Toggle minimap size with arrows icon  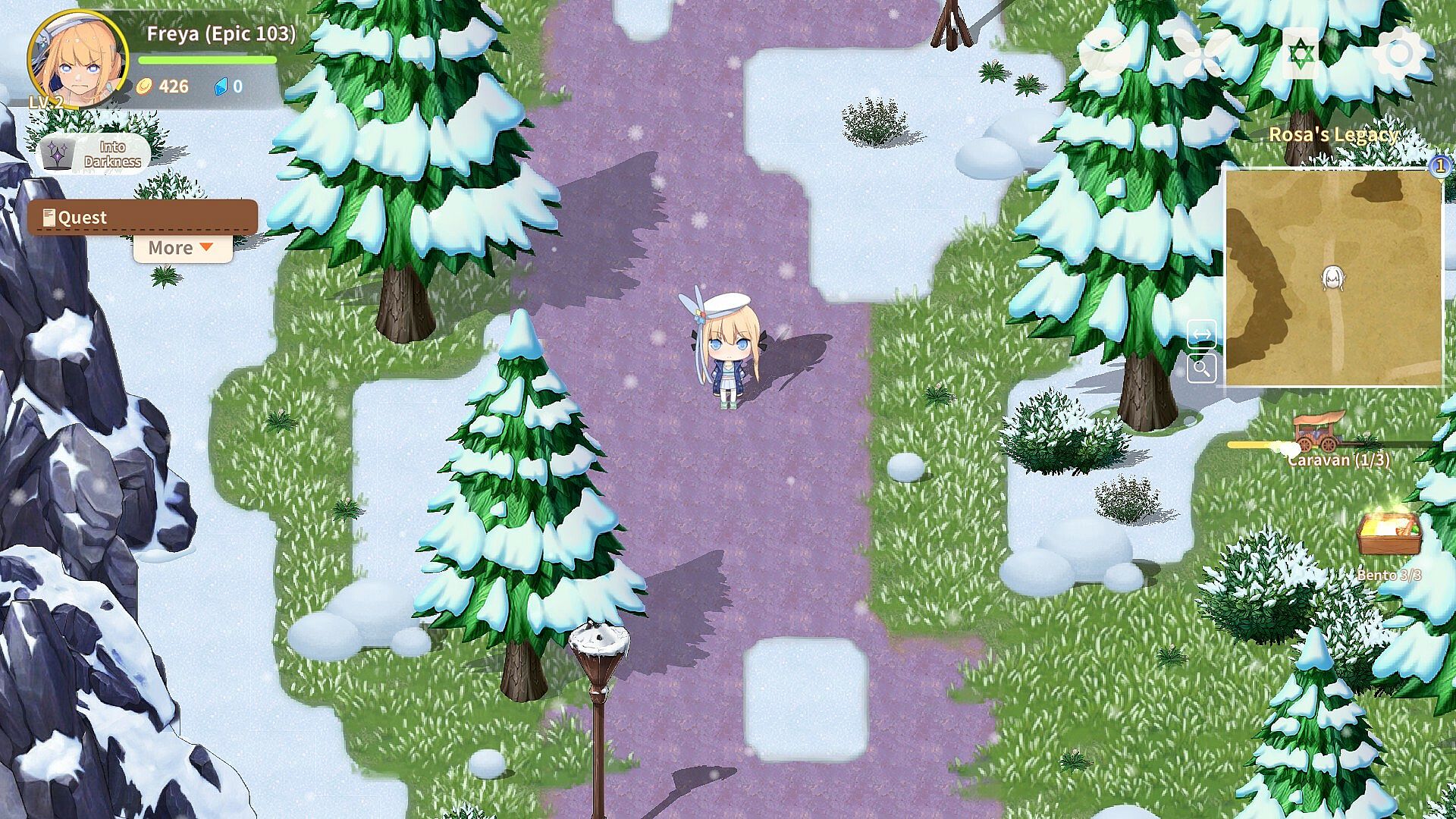[1201, 334]
